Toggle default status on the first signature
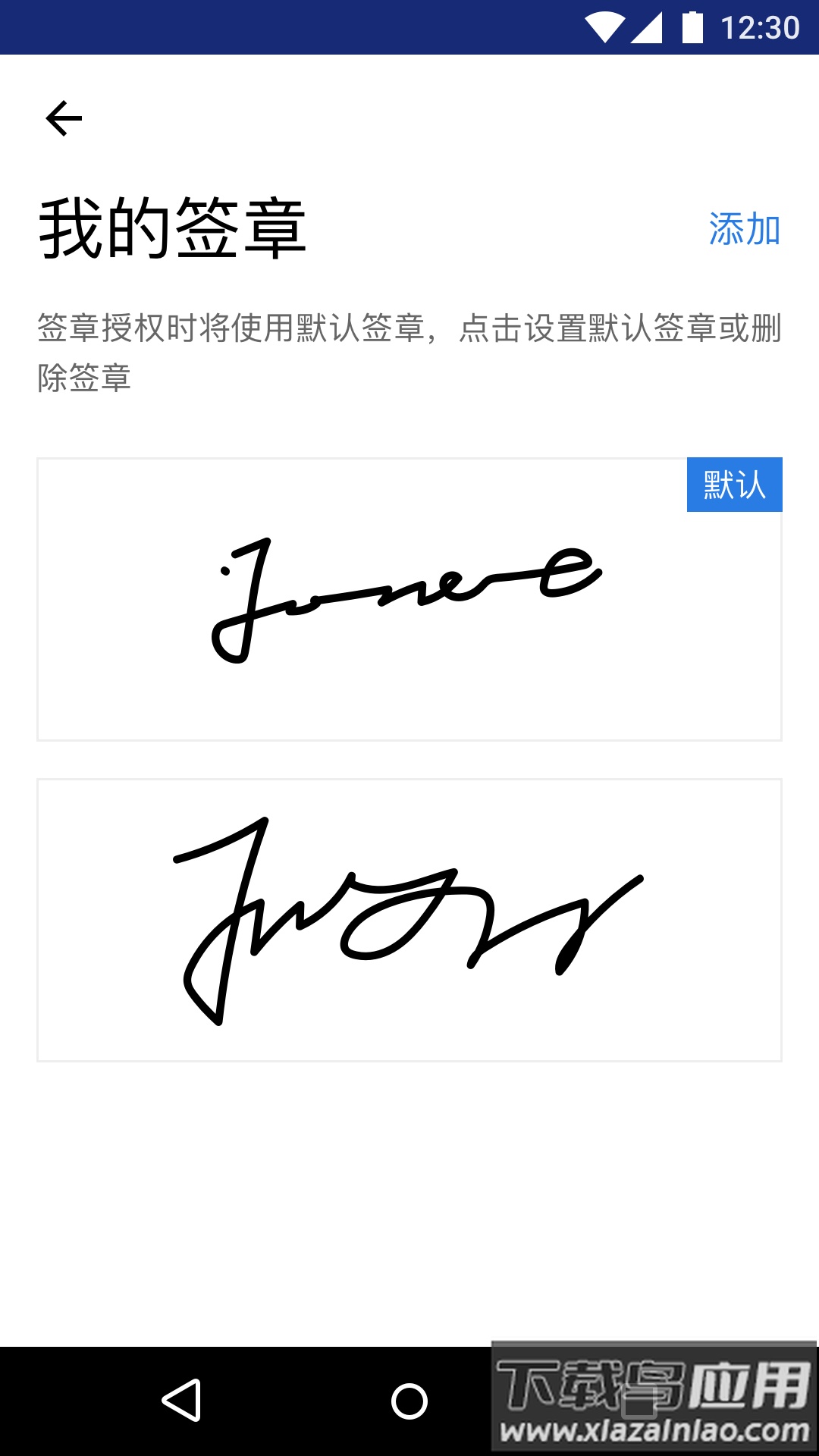Screen dimensions: 819x1456 [x=733, y=485]
